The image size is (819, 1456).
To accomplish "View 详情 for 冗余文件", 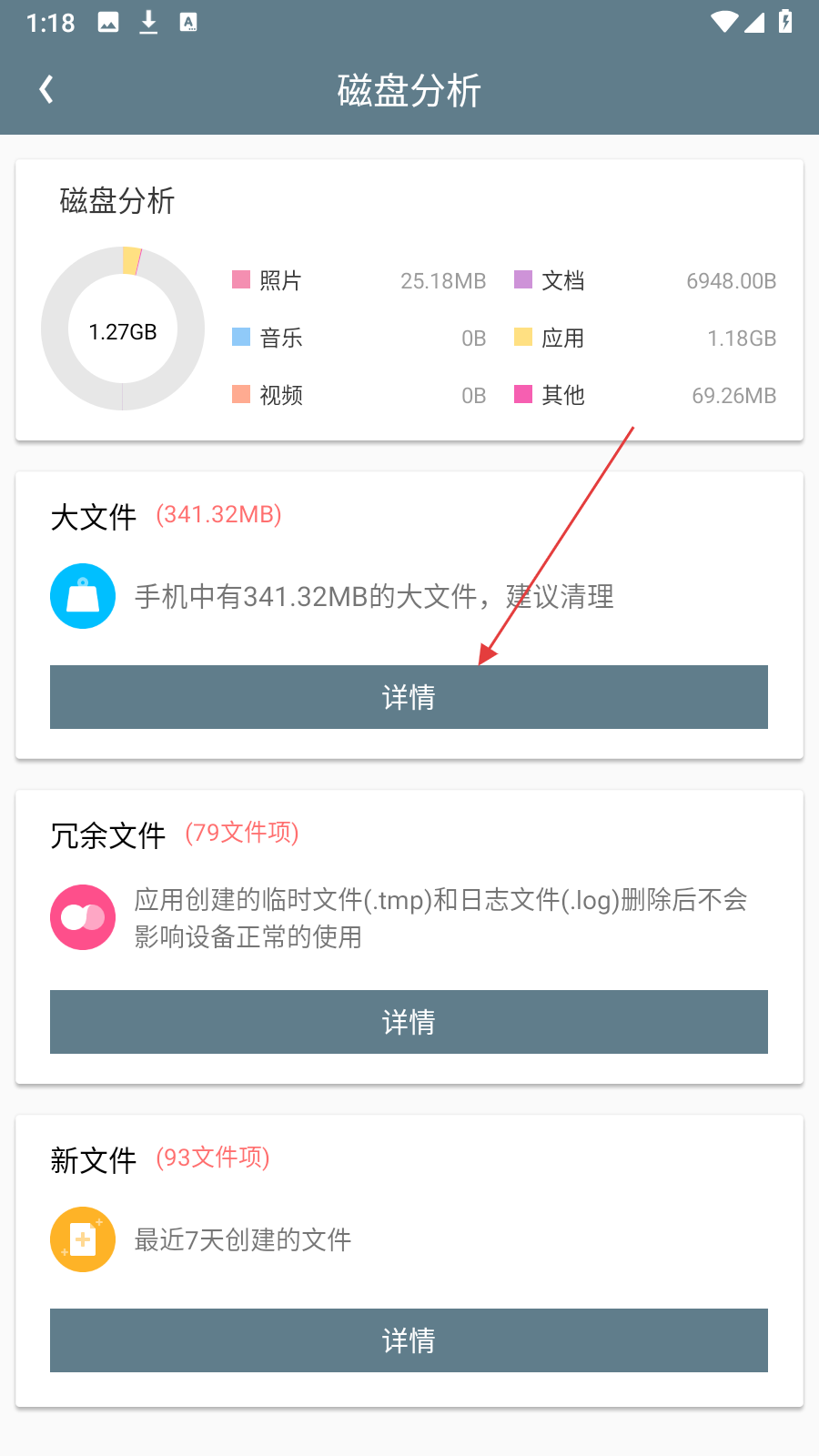I will pyautogui.click(x=409, y=1022).
